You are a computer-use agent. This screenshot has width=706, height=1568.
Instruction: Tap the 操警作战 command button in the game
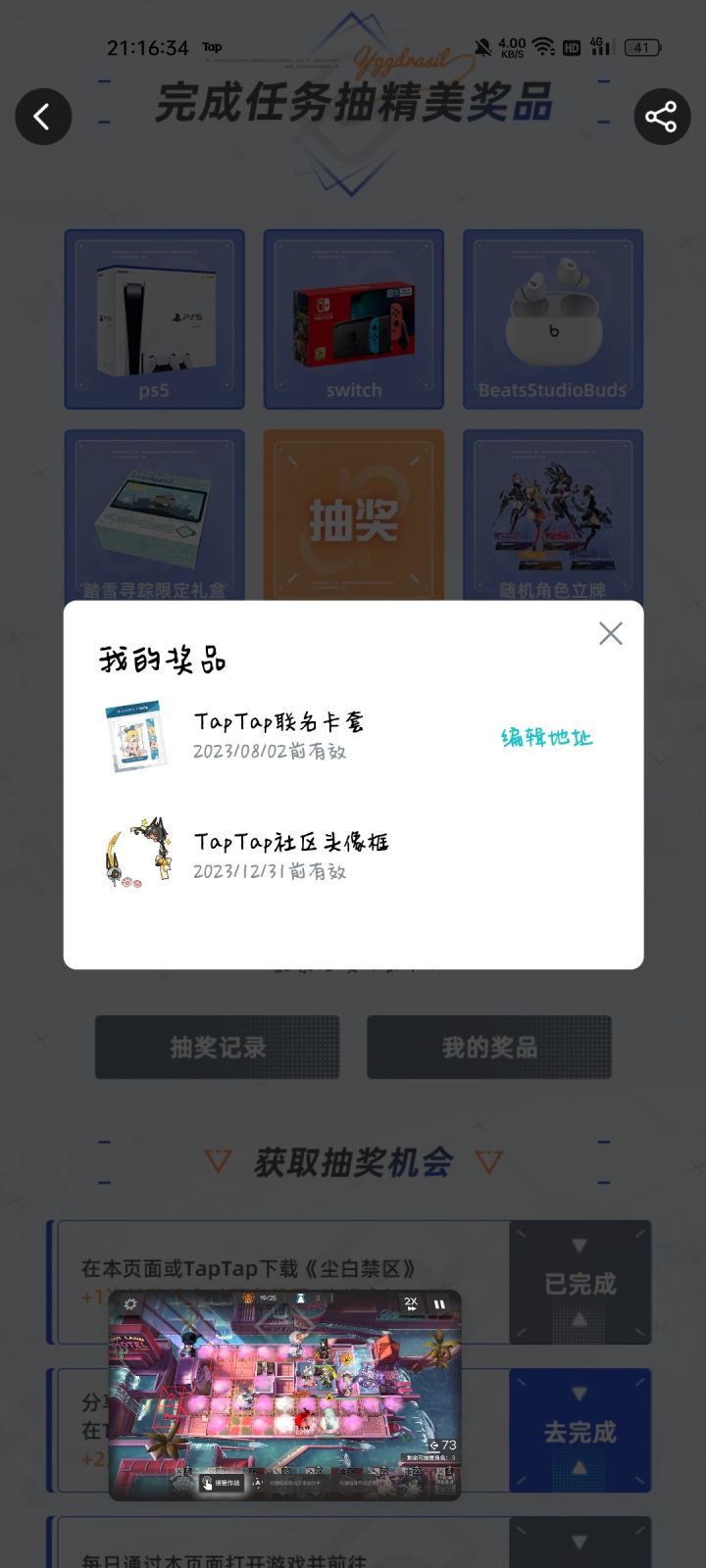225,1482
